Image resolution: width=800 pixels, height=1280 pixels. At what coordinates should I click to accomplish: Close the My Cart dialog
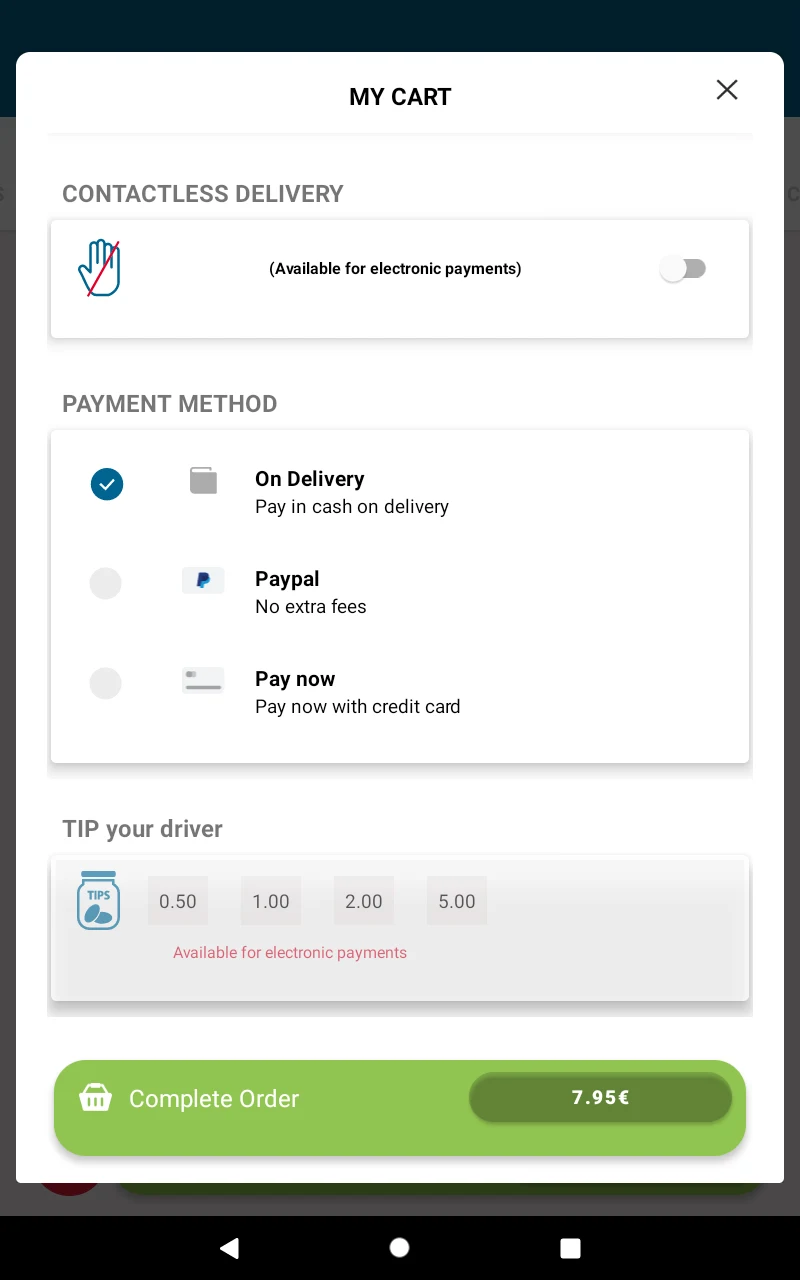click(727, 90)
